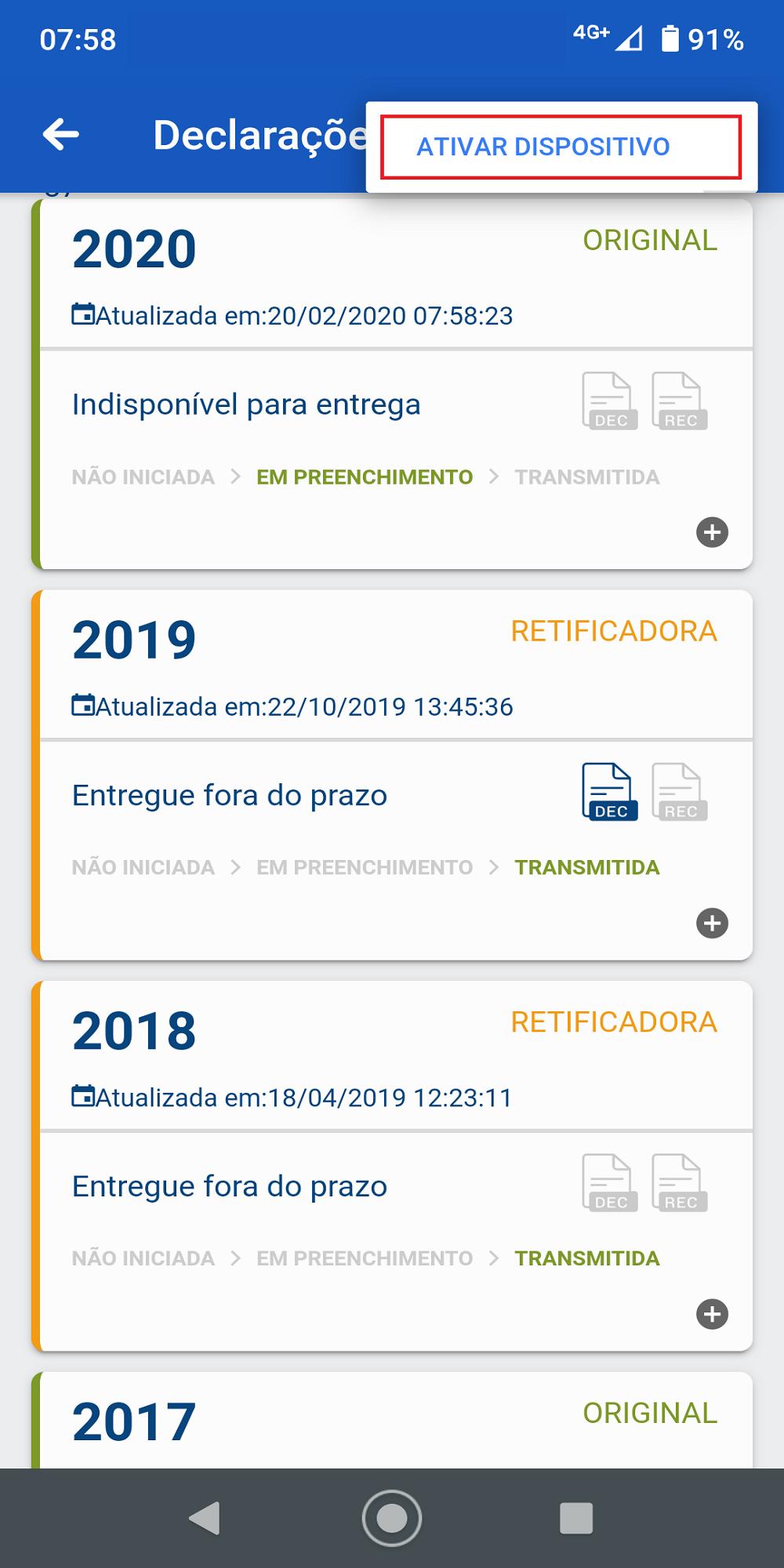Image resolution: width=784 pixels, height=1568 pixels.
Task: Expand the plus icon on the 2020 card
Action: point(712,532)
